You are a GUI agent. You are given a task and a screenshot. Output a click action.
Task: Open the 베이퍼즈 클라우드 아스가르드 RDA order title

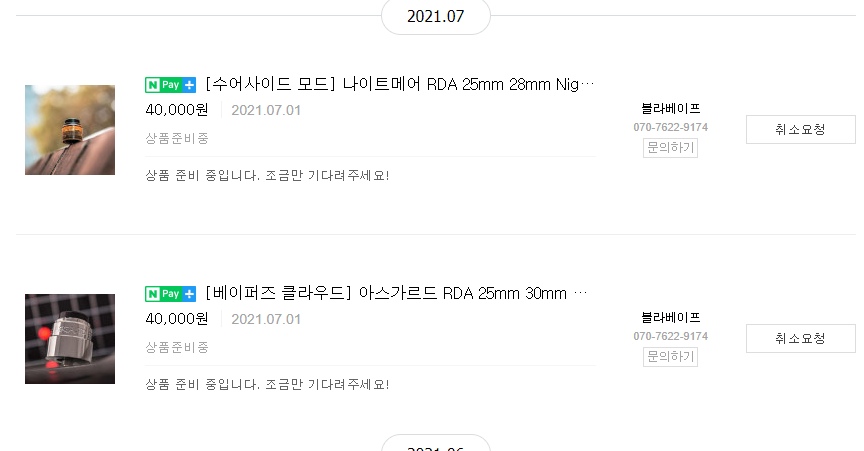pyautogui.click(x=396, y=293)
